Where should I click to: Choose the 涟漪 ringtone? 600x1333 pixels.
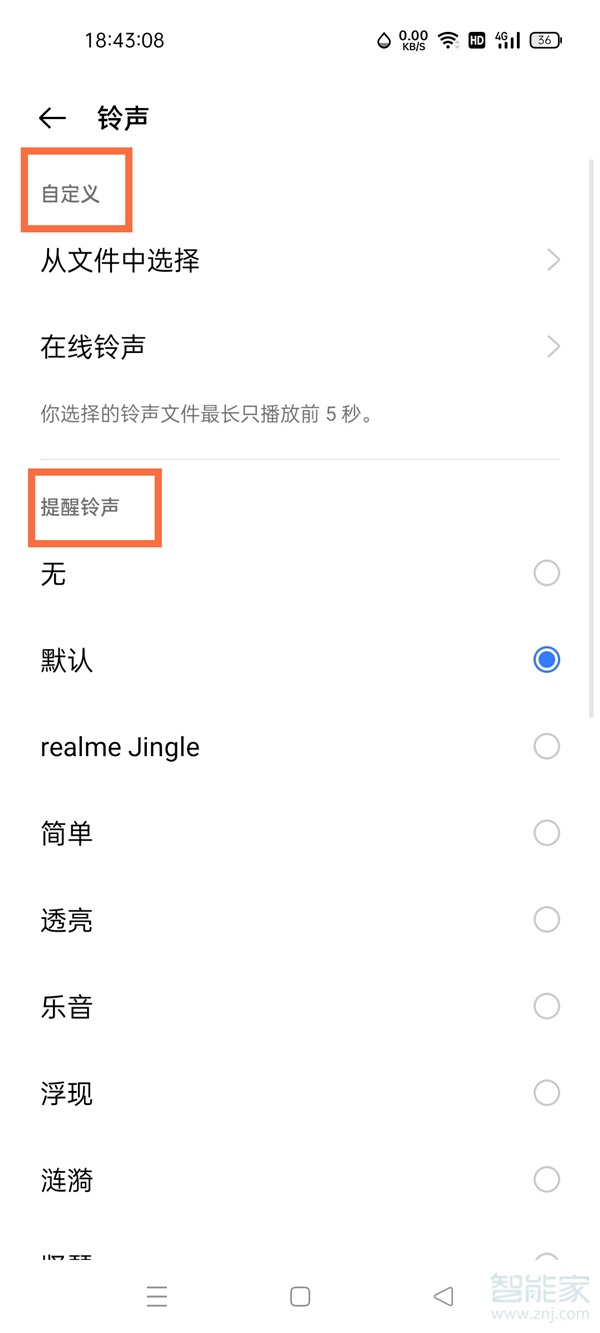546,1179
